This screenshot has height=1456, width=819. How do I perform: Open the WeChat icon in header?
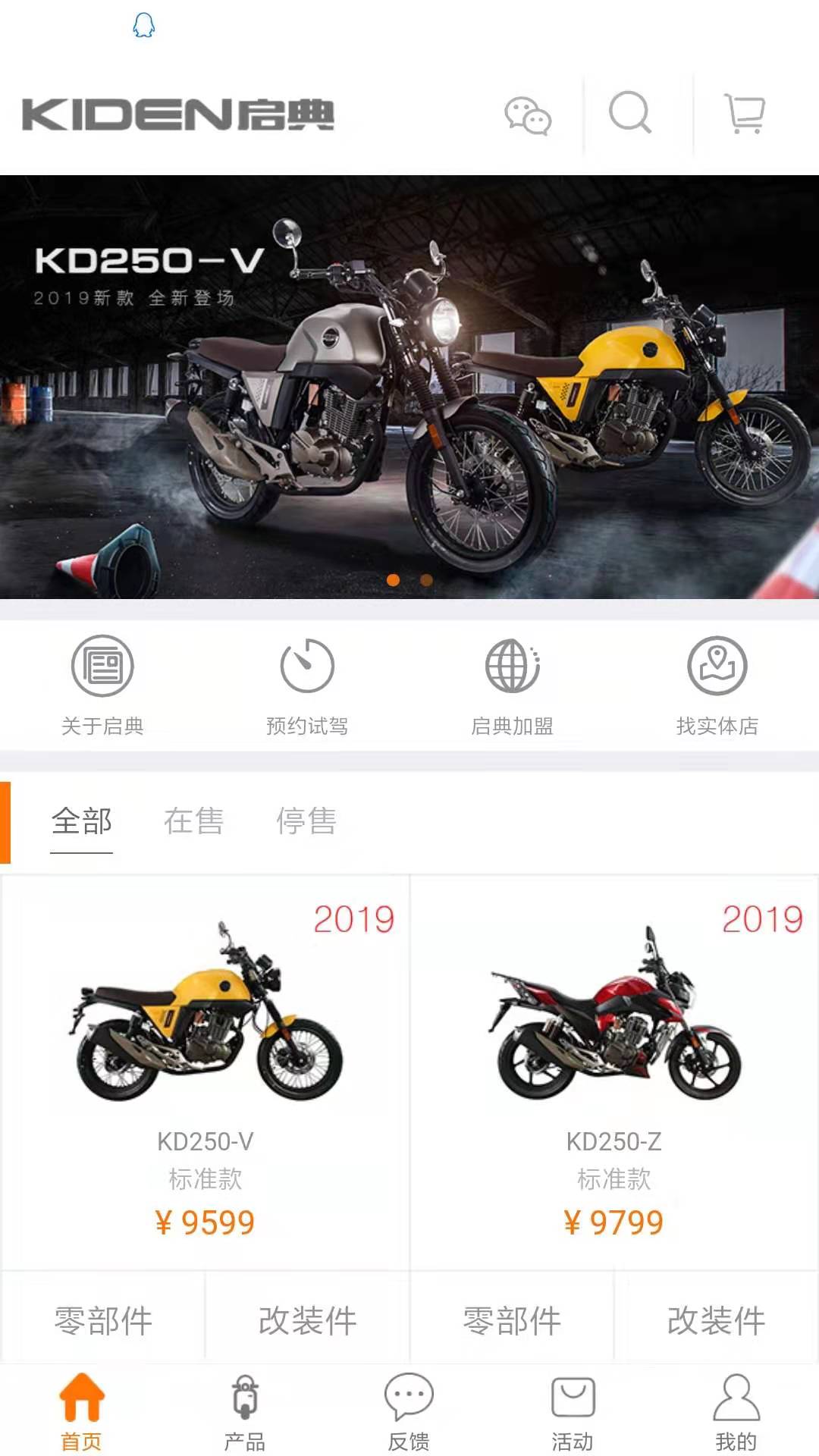click(528, 115)
